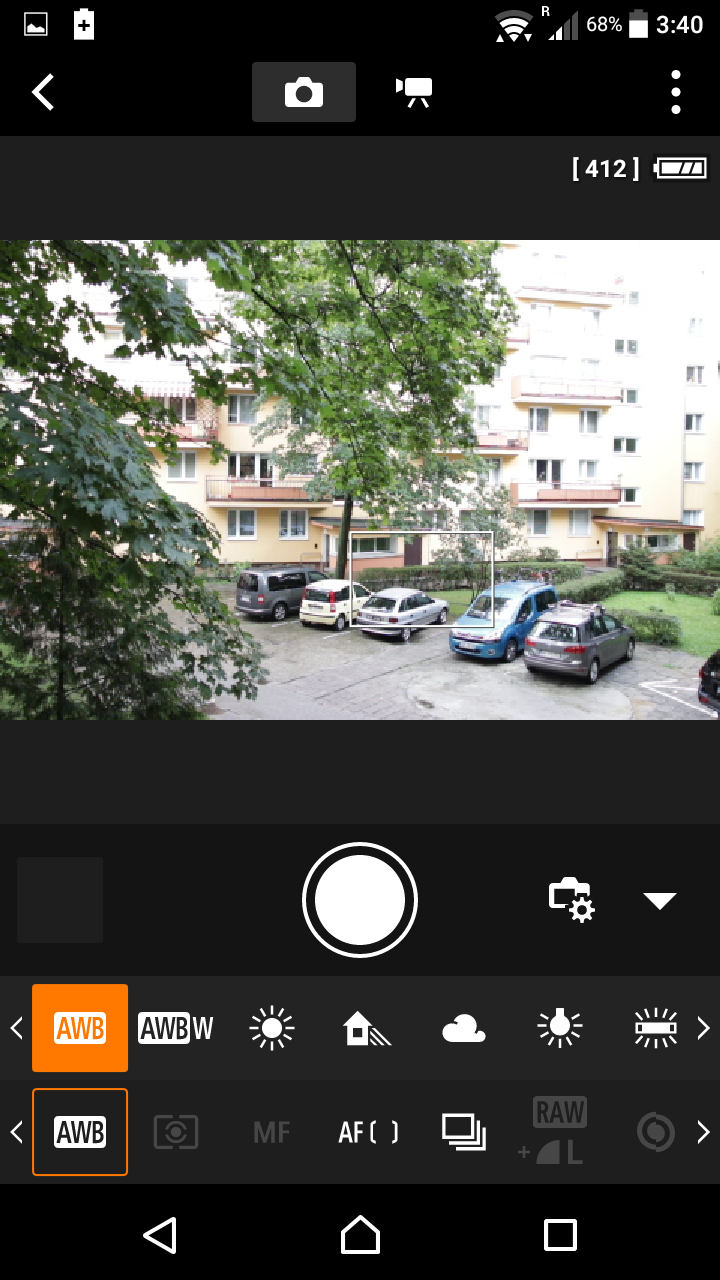Choose Shade white balance

(366, 1028)
